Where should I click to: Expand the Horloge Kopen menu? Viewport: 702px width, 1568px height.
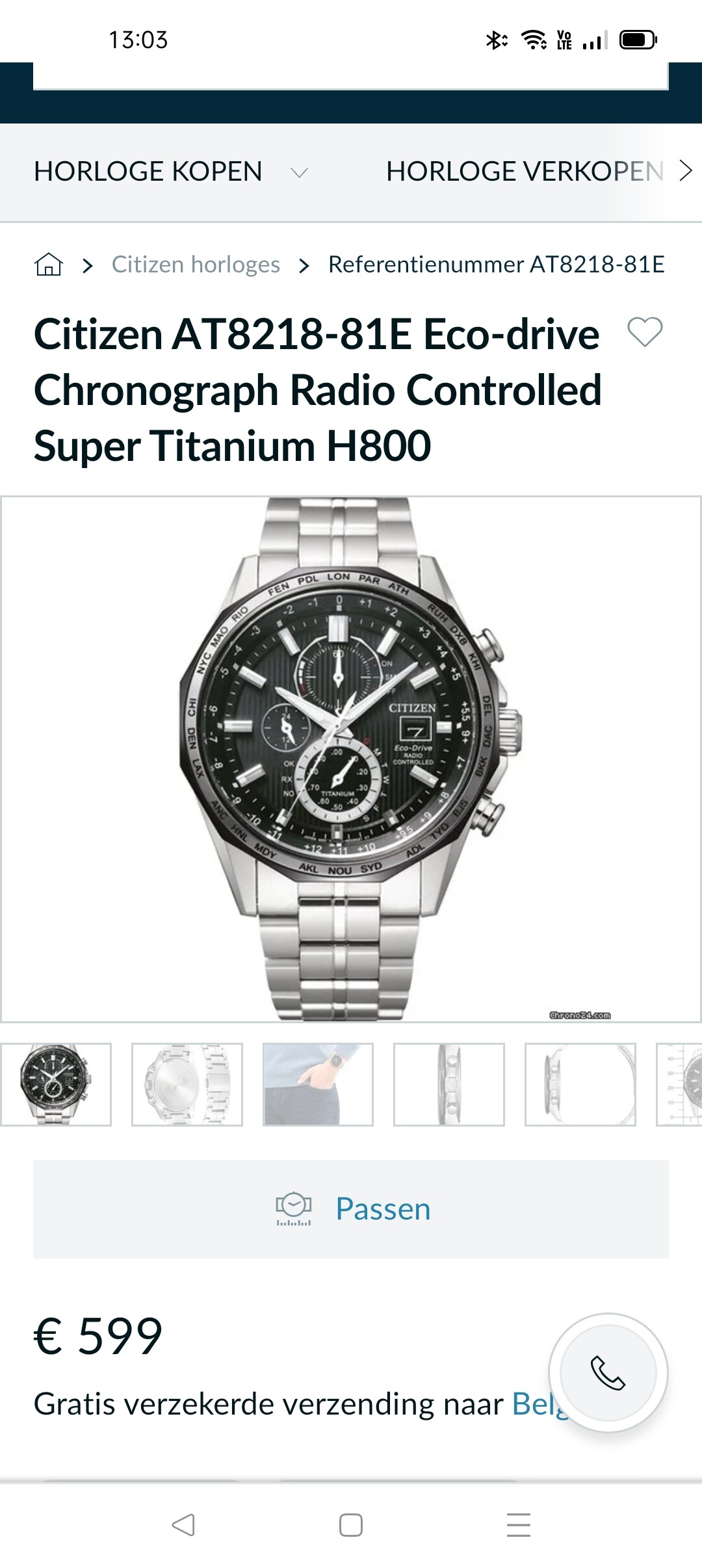click(x=171, y=172)
